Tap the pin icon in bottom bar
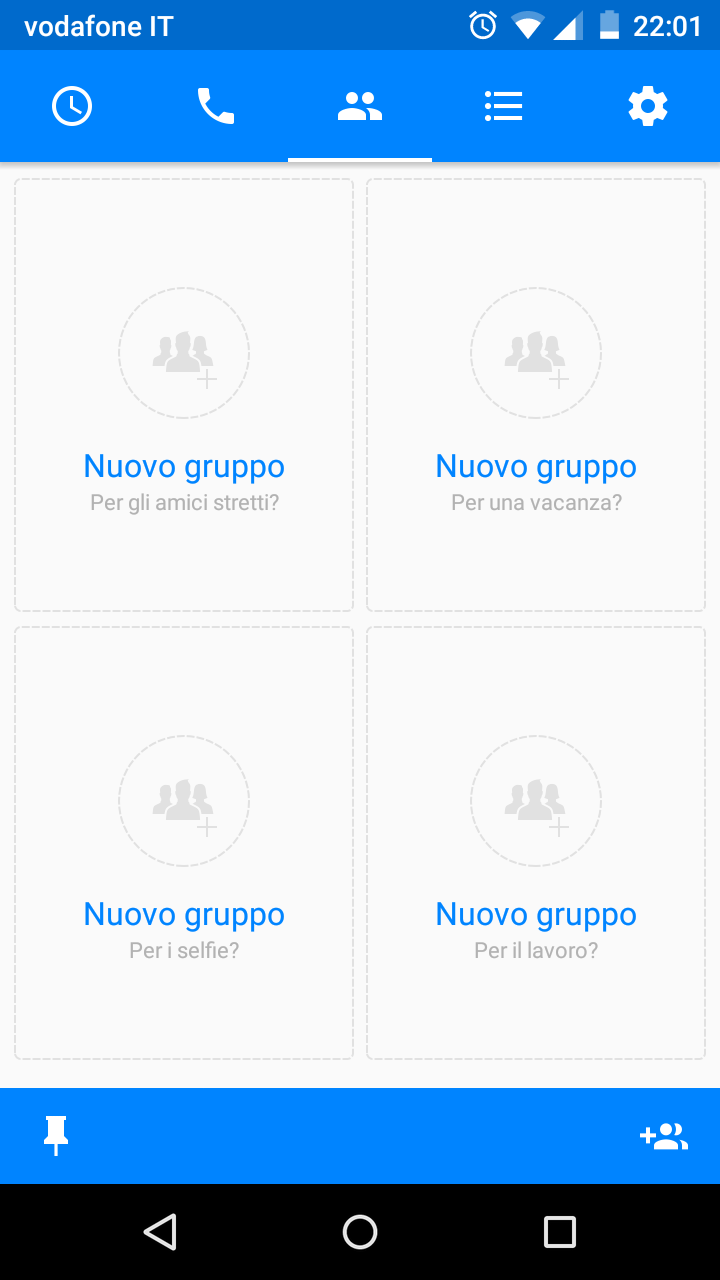The image size is (720, 1280). tap(56, 1136)
